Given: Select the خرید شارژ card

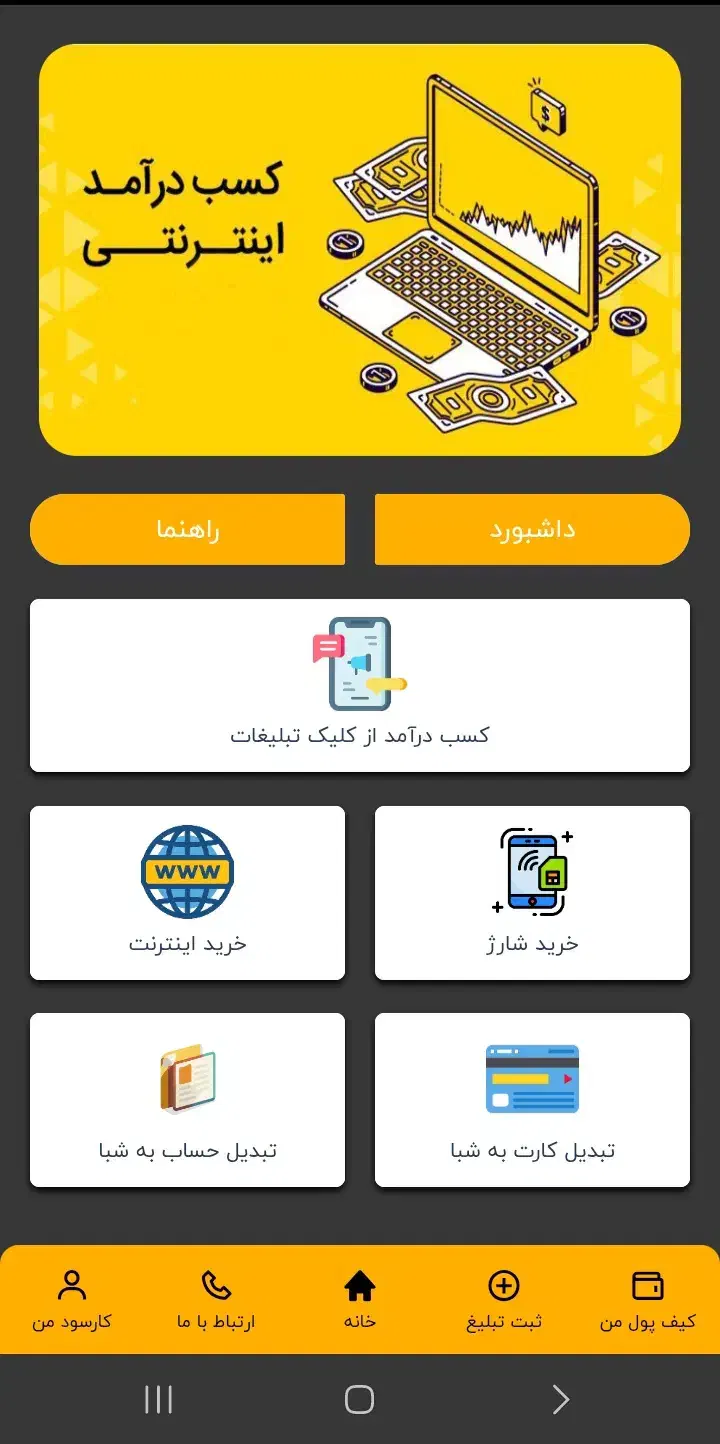Looking at the screenshot, I should [532, 892].
